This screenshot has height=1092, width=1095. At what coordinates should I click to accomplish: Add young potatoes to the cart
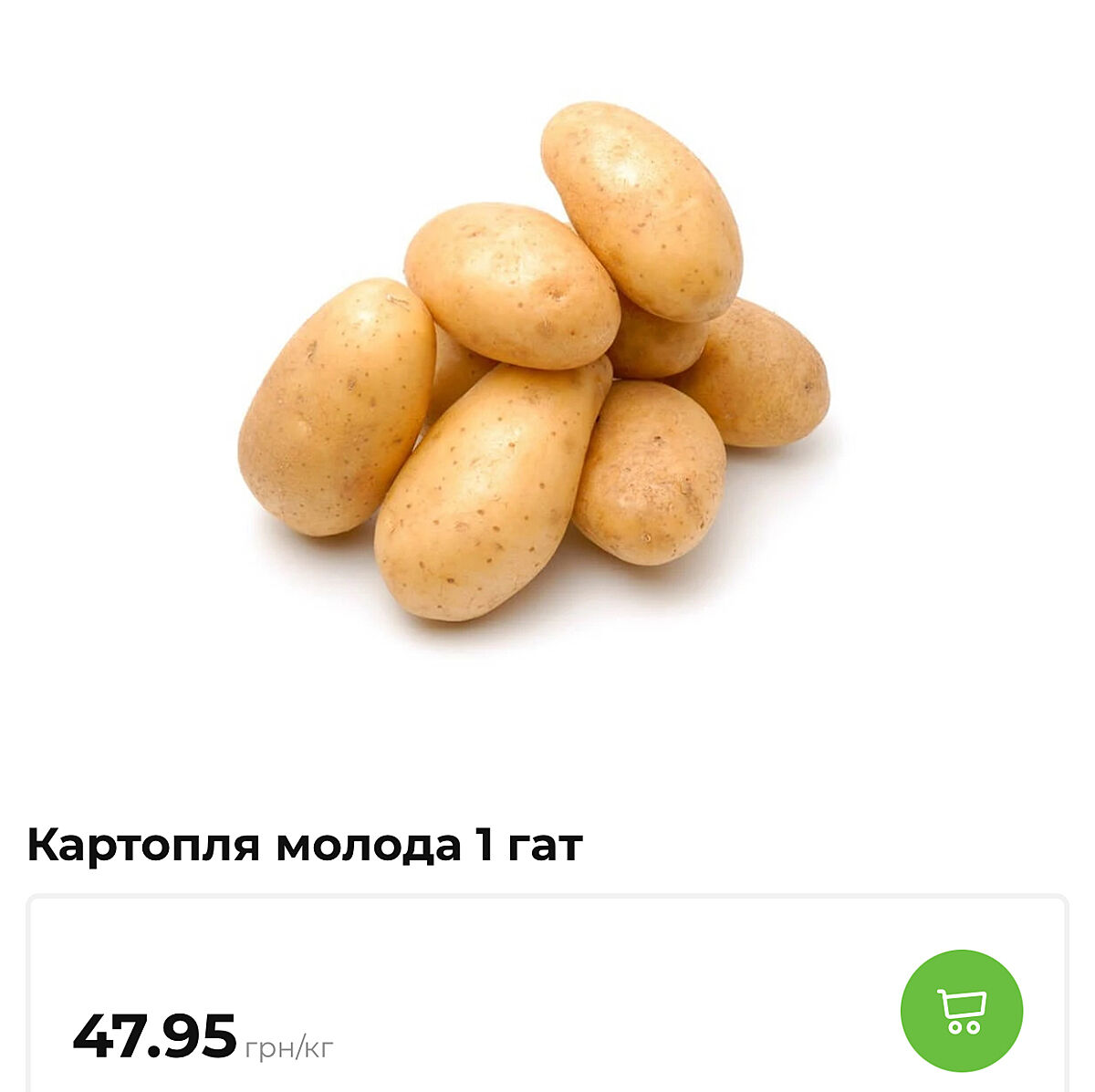tap(961, 1010)
